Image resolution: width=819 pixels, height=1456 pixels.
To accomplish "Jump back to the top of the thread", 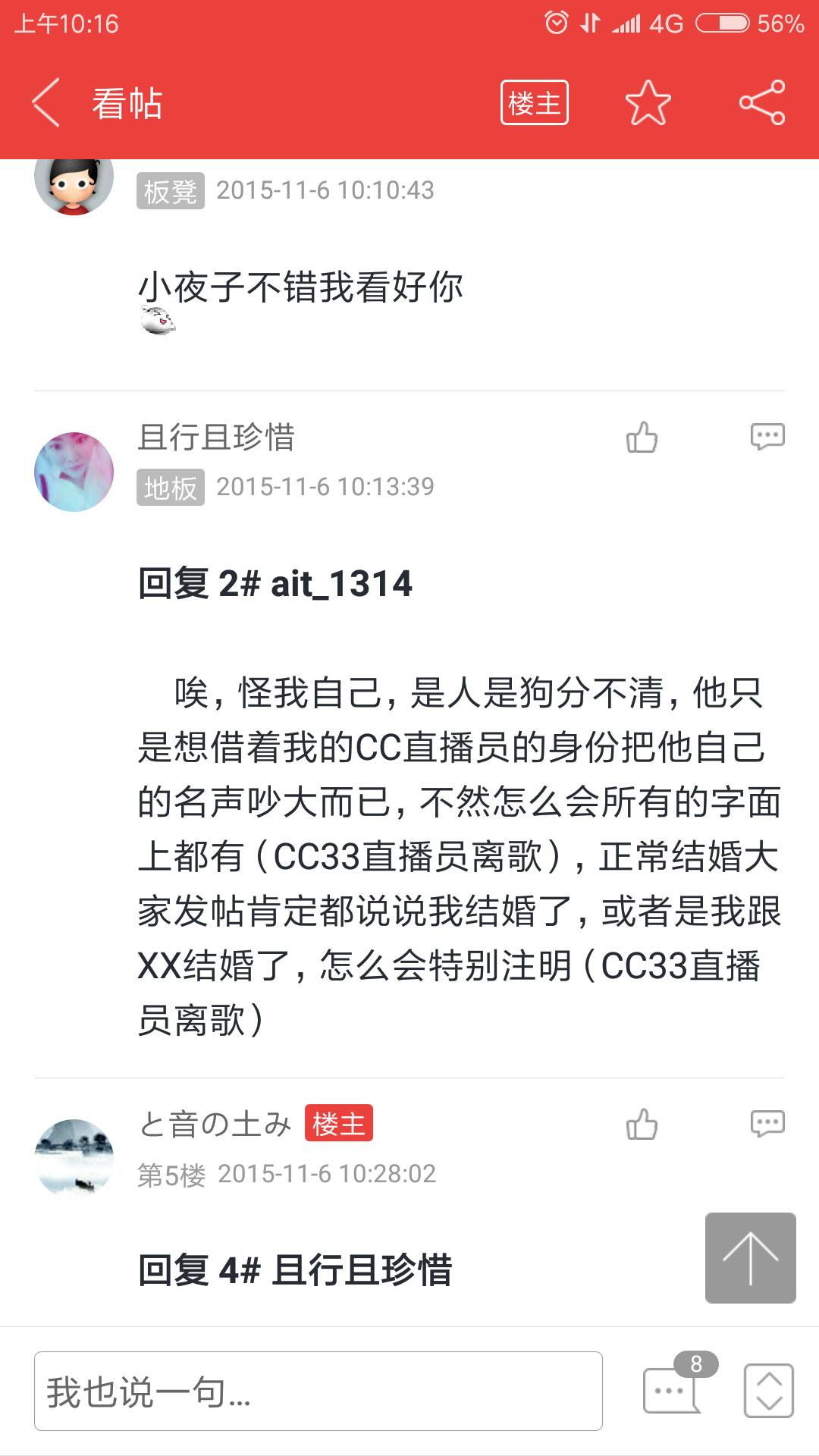I will 750,1258.
